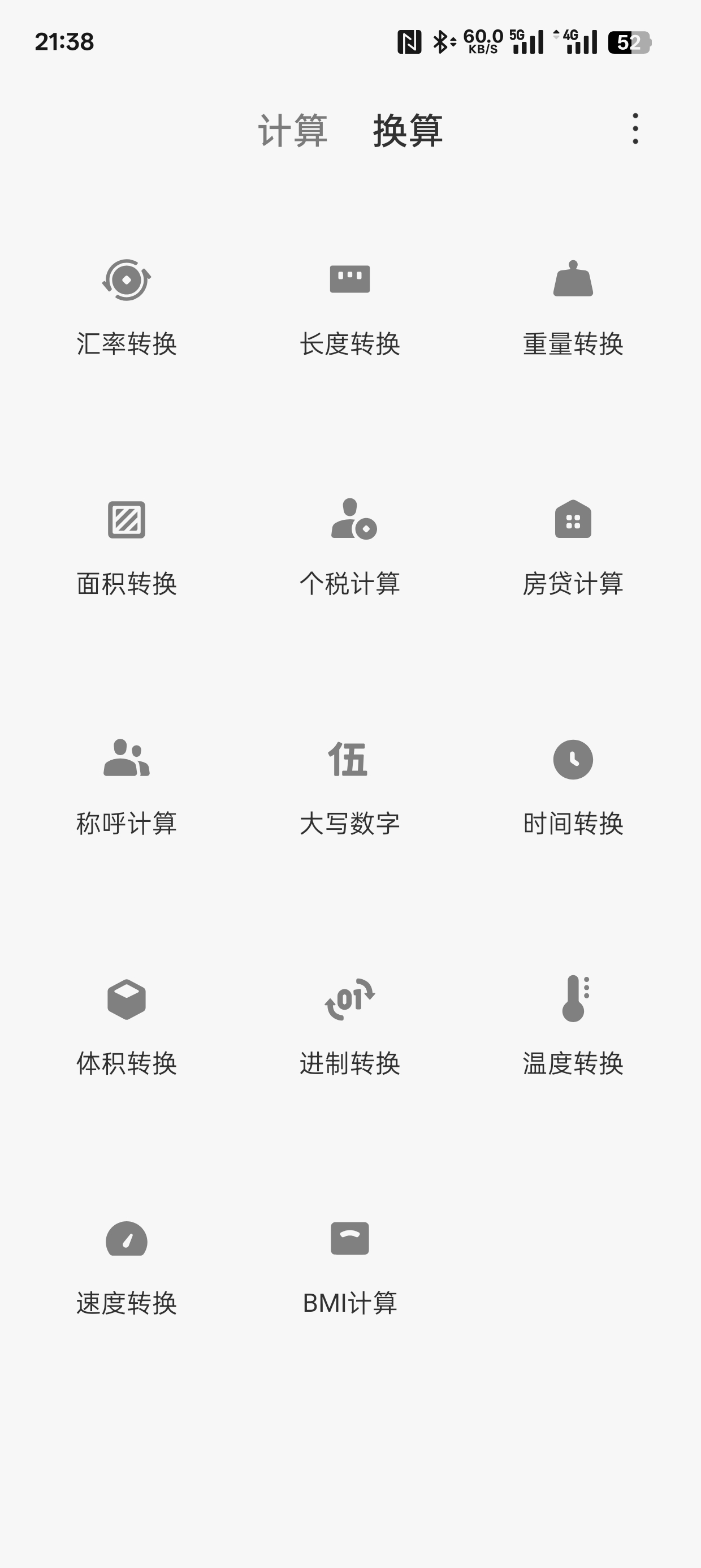Screen dimensions: 701x1568
Task: Open 面积转换 area converter
Action: [x=127, y=548]
